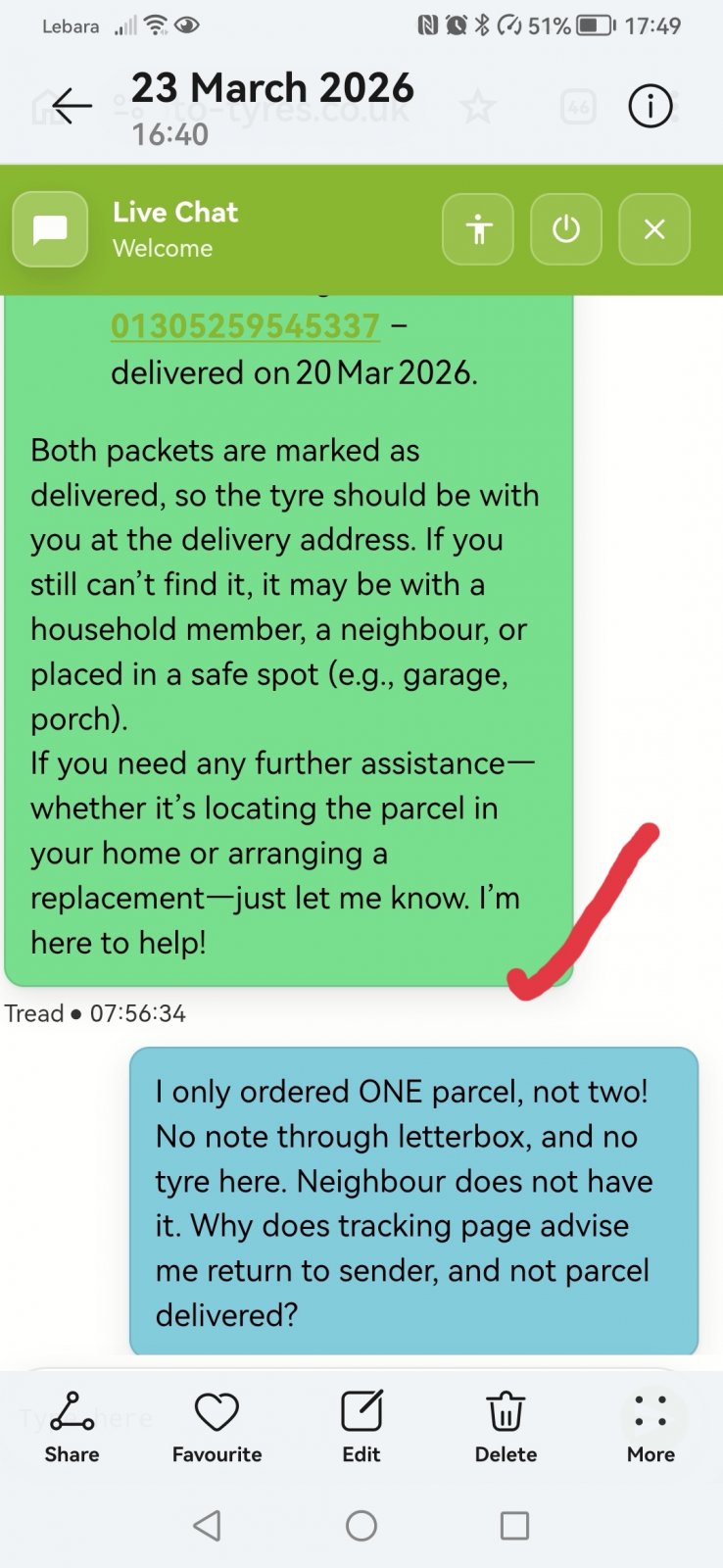The height and width of the screenshot is (1568, 723).
Task: Edit this screenshot
Action: pyautogui.click(x=361, y=1427)
